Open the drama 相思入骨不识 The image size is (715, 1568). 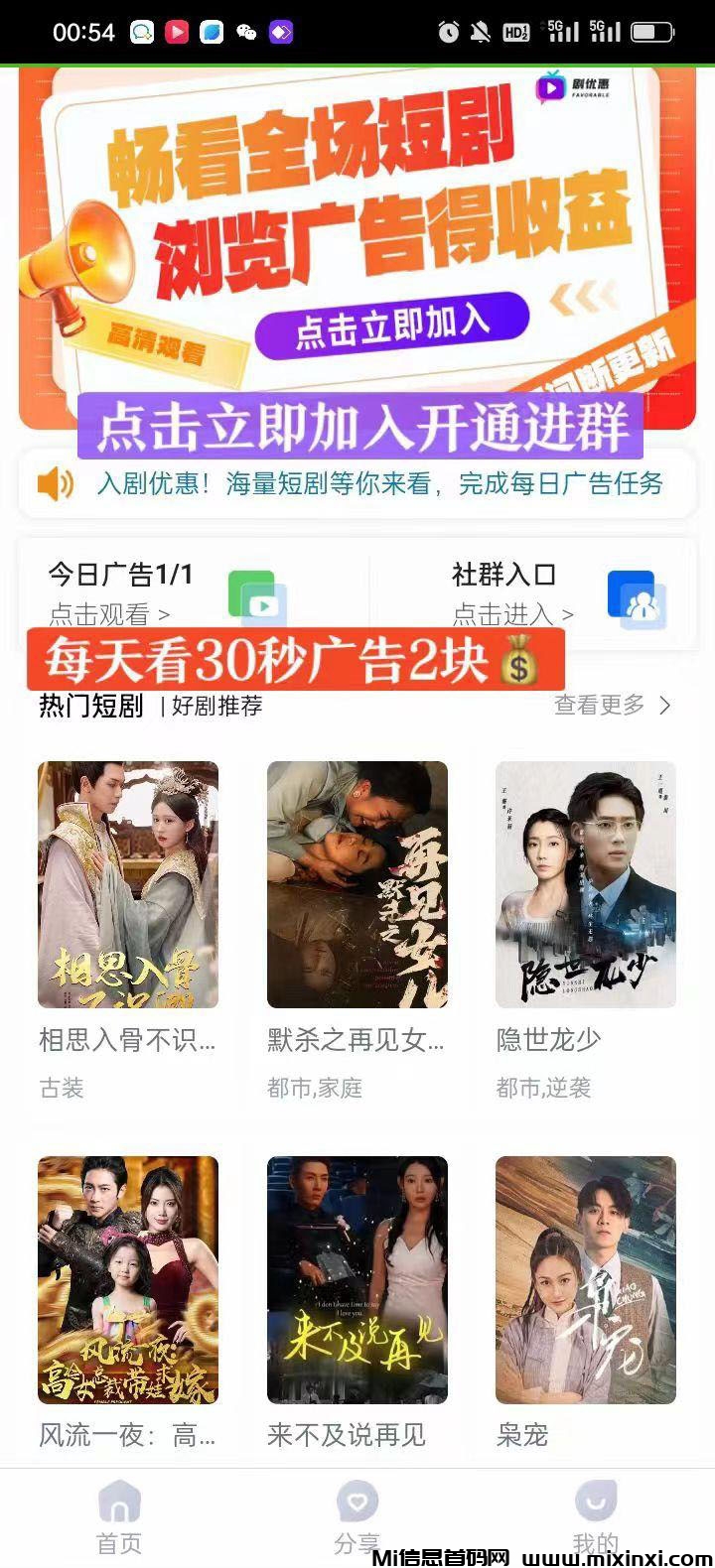[128, 884]
